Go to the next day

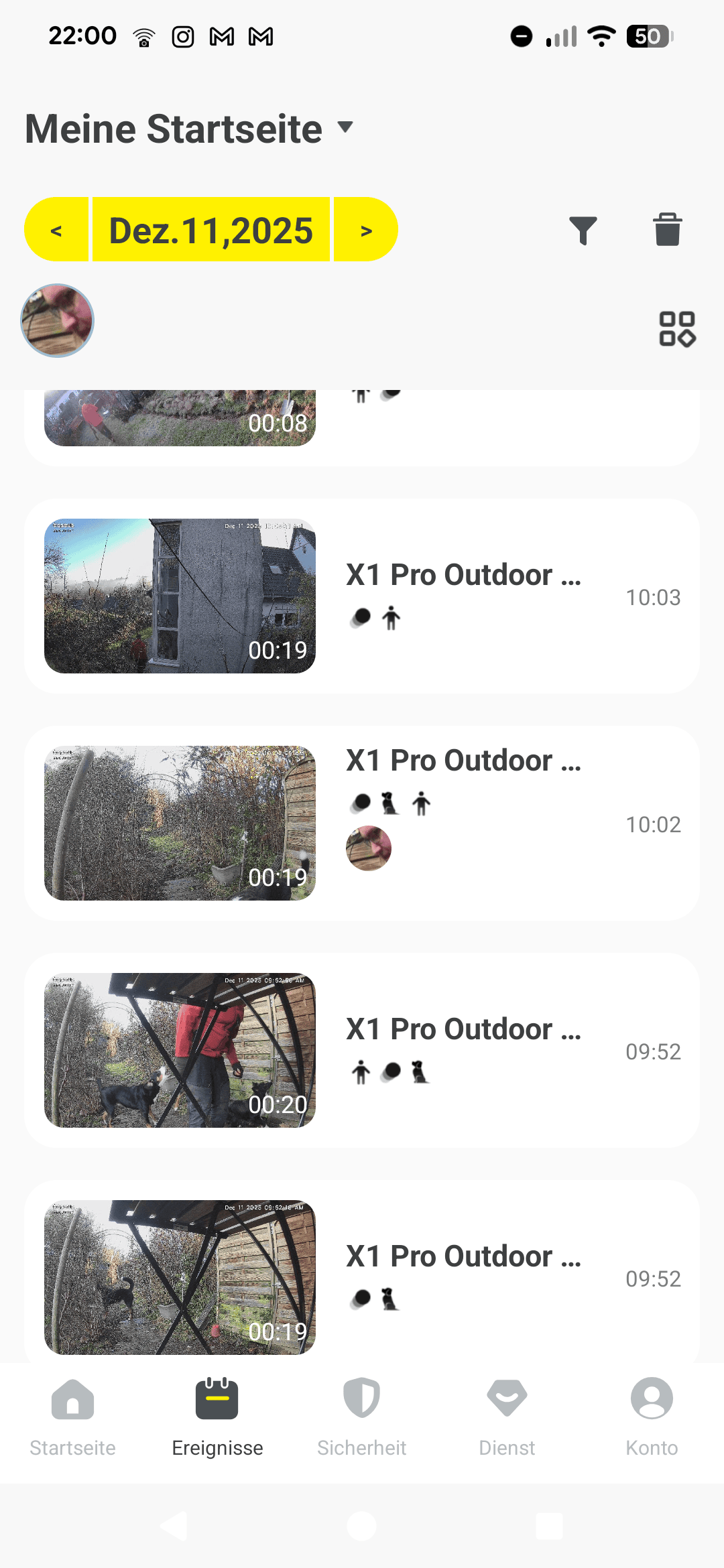(365, 230)
